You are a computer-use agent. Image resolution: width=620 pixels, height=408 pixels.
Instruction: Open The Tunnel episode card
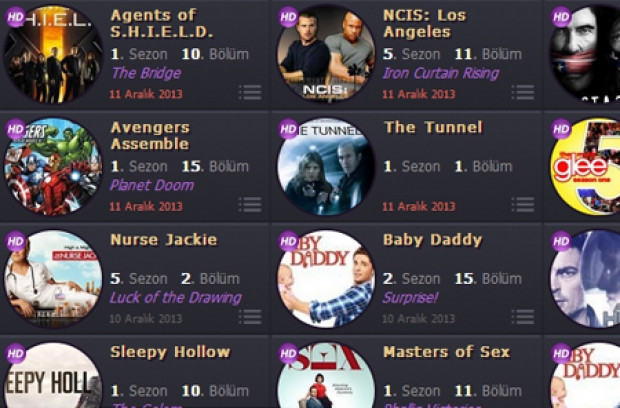pyautogui.click(x=432, y=128)
